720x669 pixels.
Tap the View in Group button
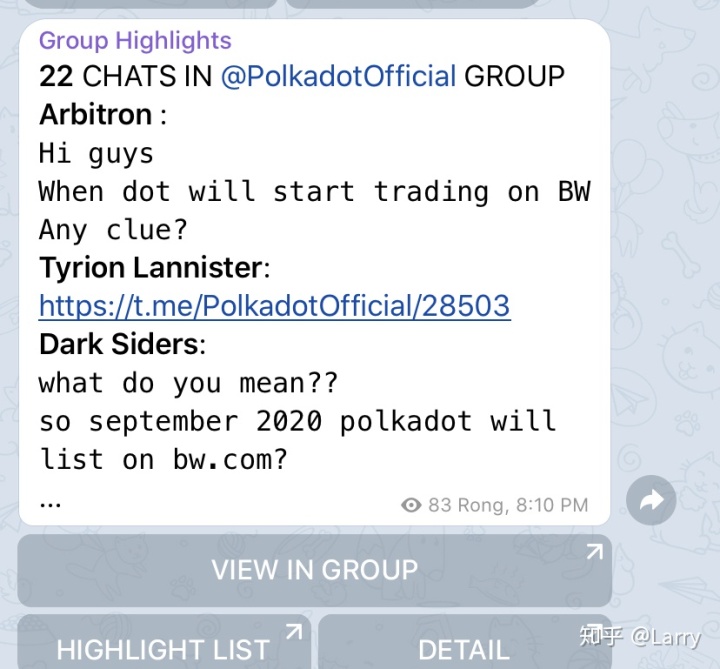coord(314,570)
